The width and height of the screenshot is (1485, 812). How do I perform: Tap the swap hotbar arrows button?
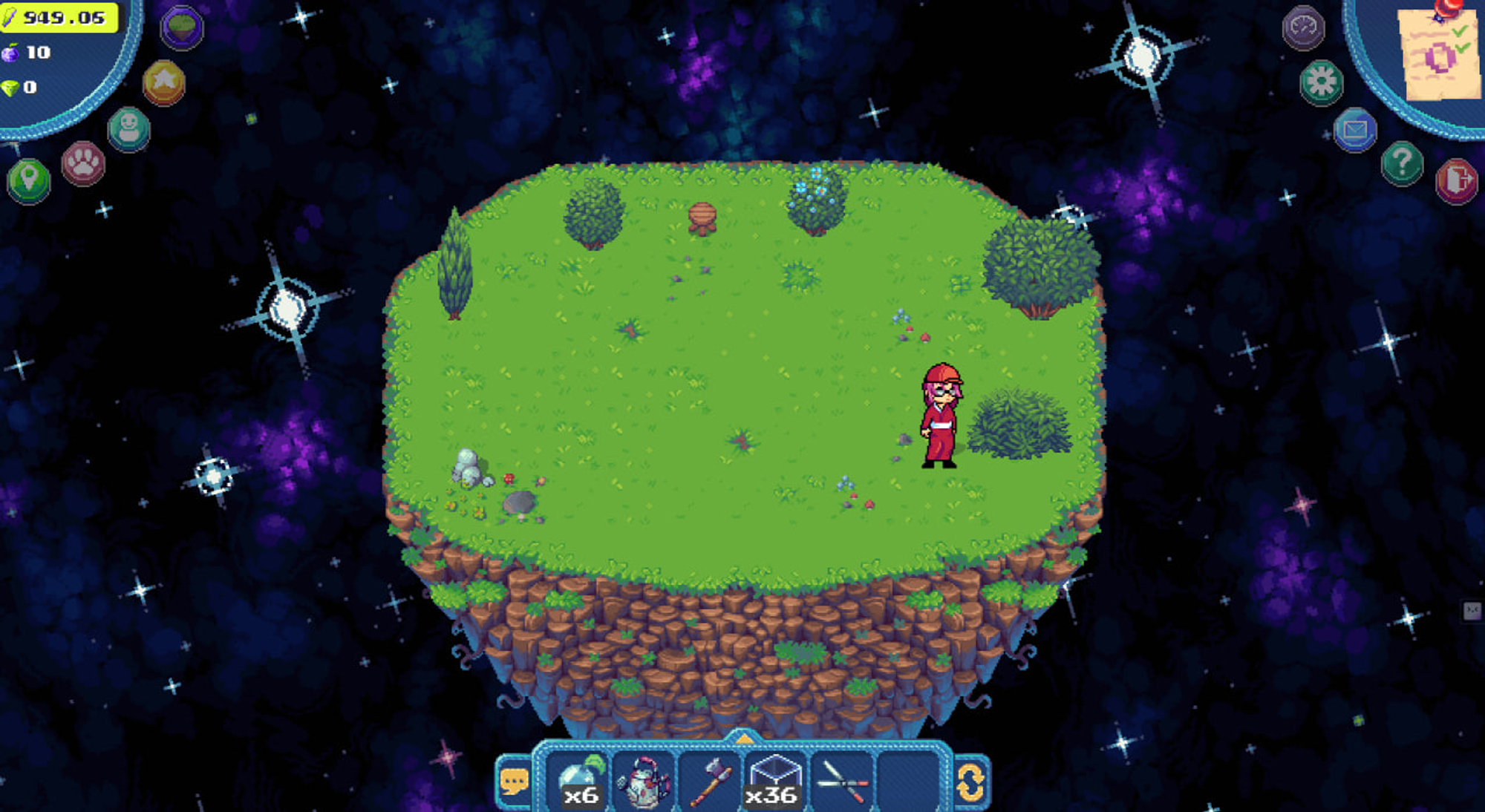tap(970, 782)
